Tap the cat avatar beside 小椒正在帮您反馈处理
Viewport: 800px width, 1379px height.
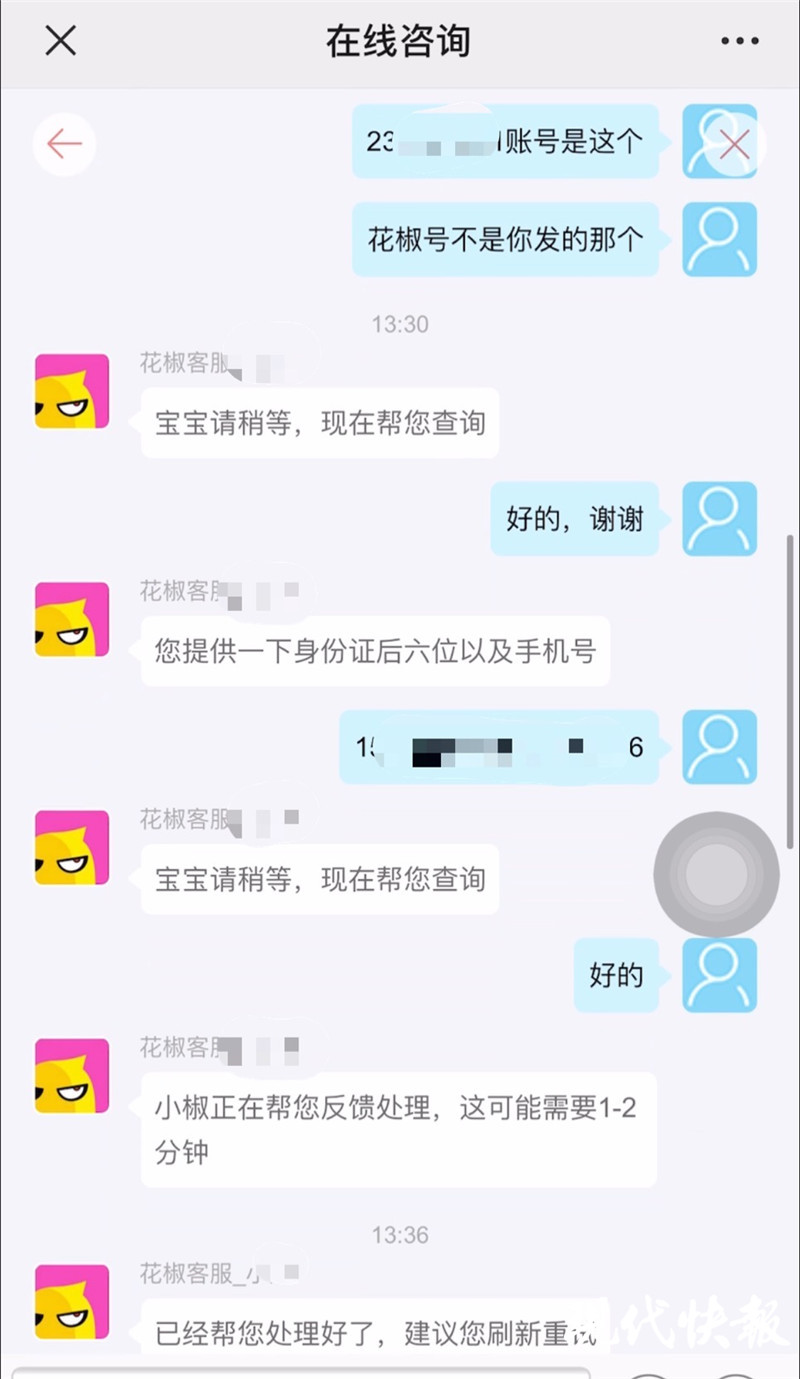(71, 1075)
